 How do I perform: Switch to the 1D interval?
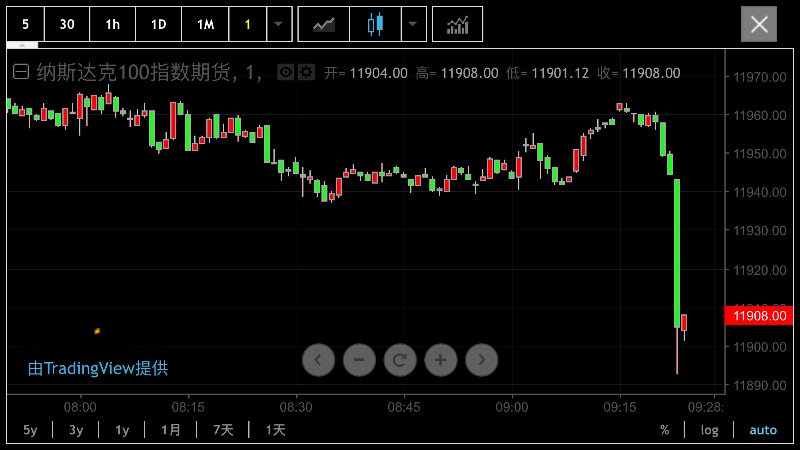point(159,24)
